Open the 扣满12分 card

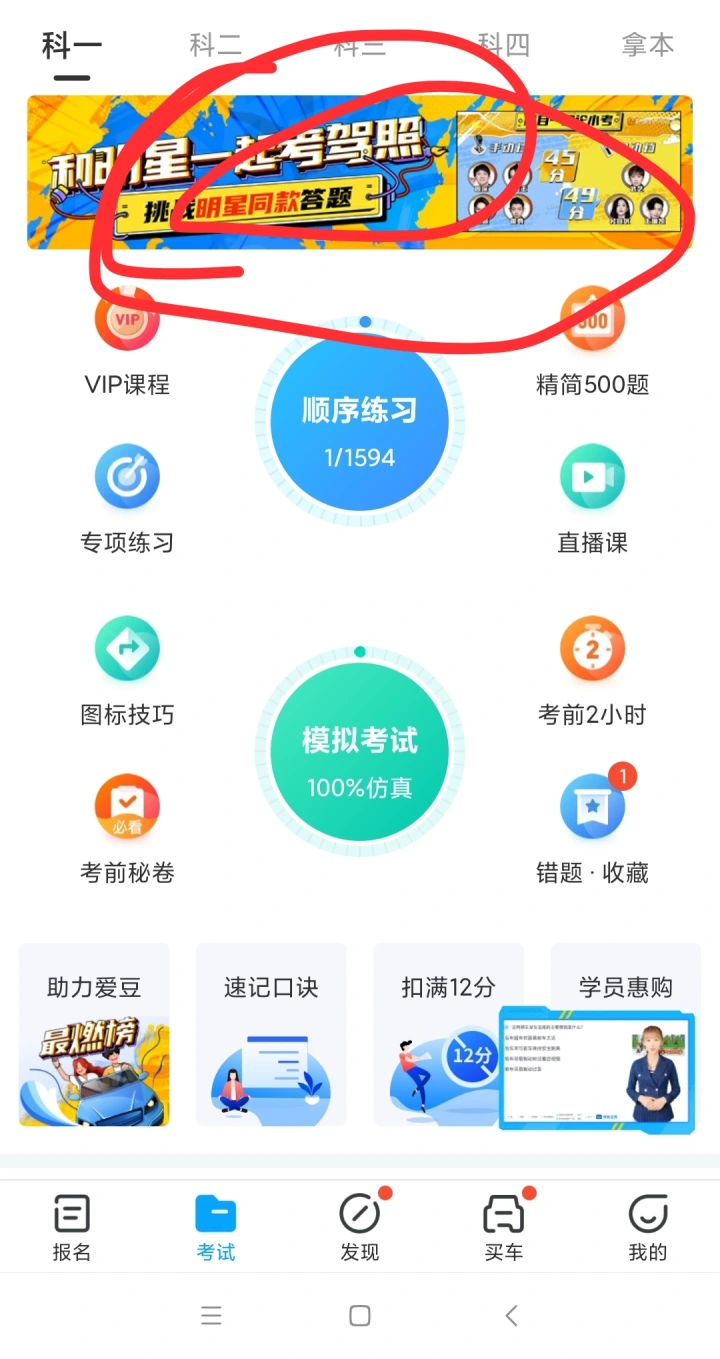448,1035
